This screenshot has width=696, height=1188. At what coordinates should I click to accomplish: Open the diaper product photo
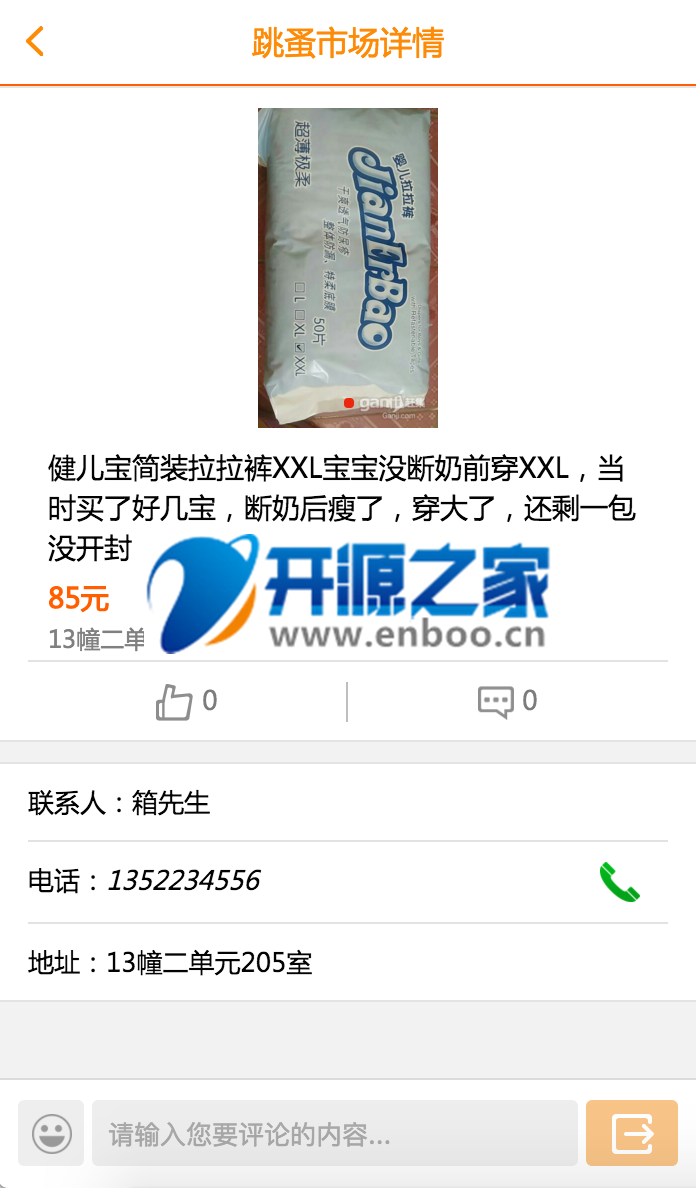pyautogui.click(x=347, y=268)
